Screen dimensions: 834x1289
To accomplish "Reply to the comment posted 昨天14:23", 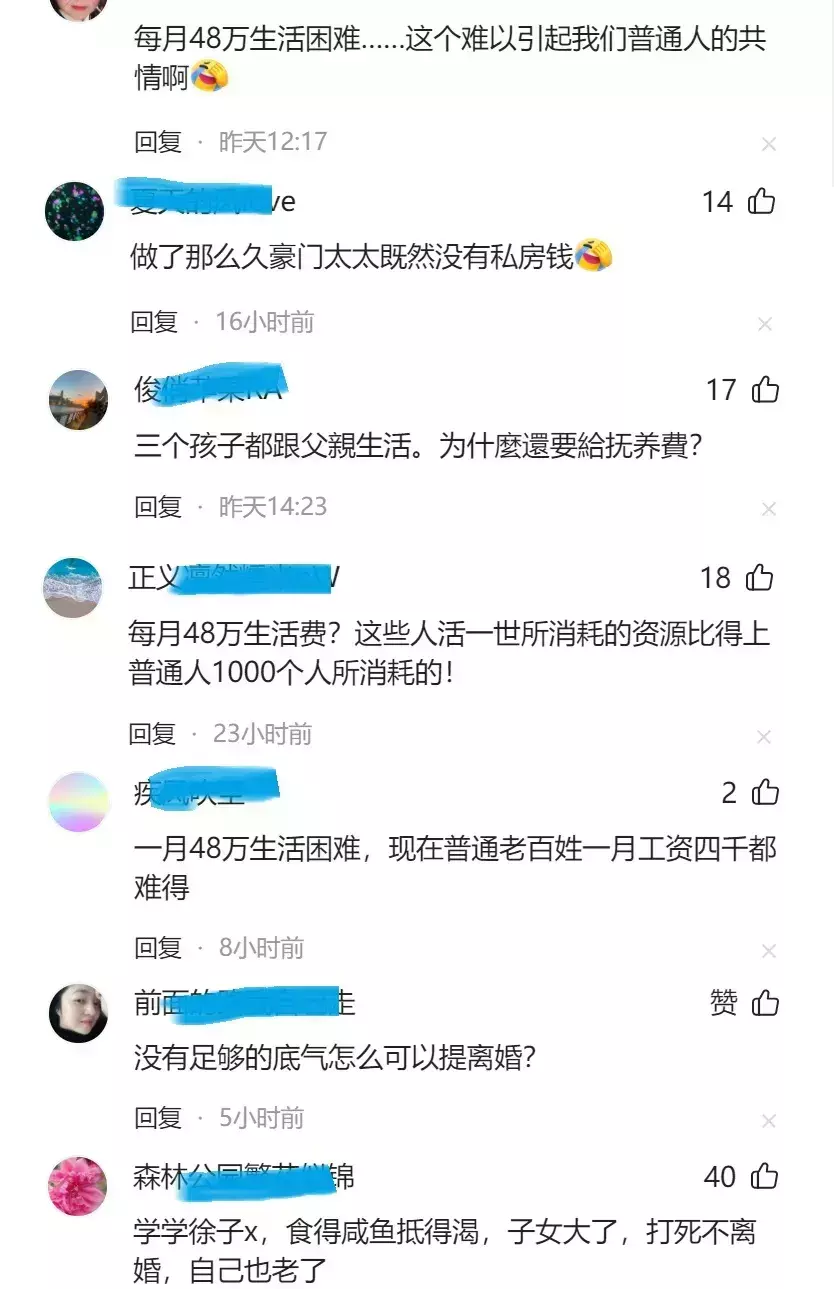I will coord(158,507).
